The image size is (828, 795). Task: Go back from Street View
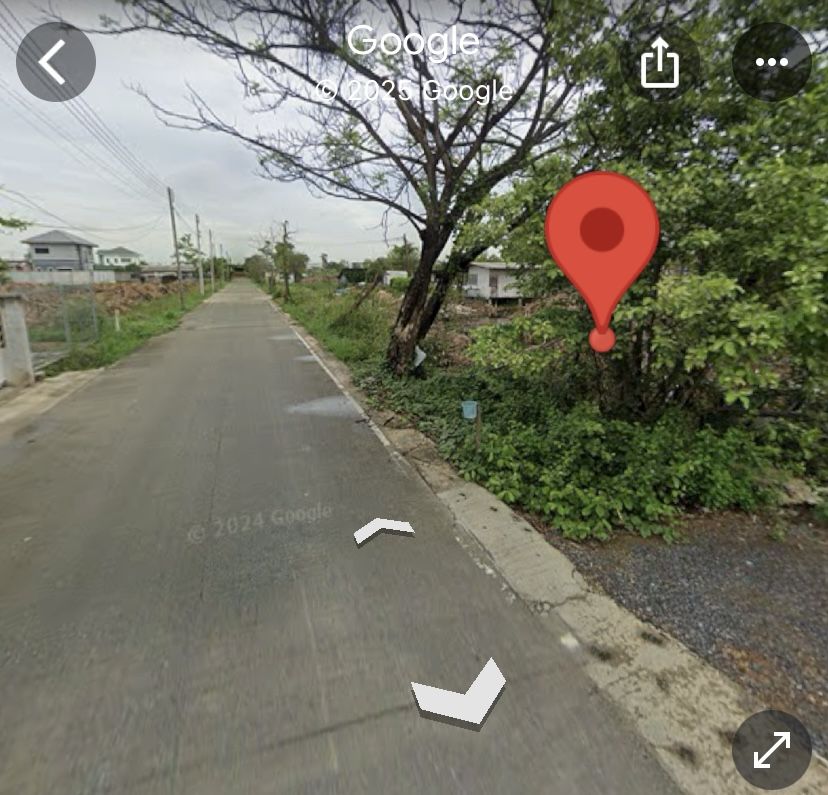click(55, 62)
